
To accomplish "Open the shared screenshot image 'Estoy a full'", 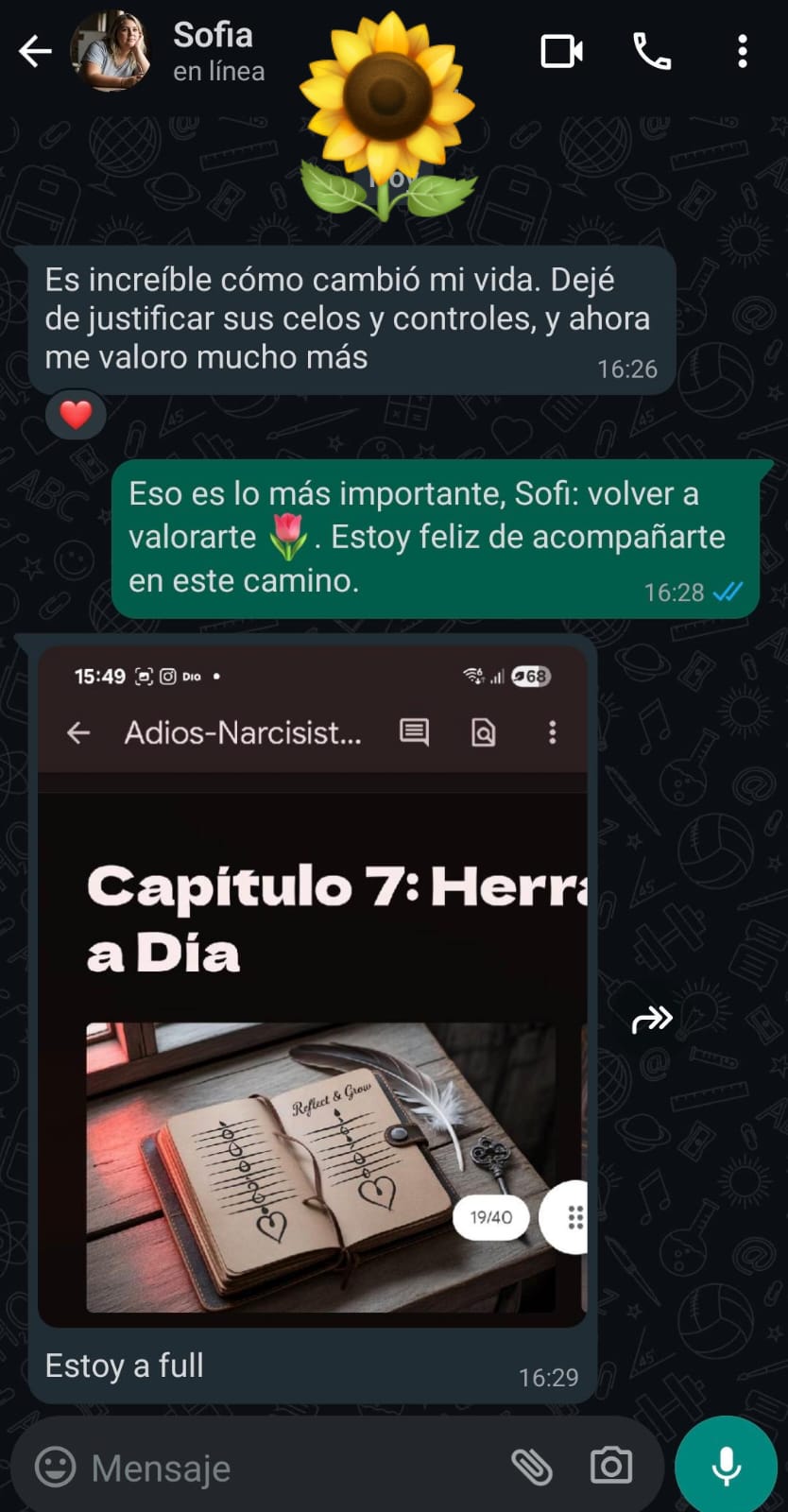I will 312,983.
